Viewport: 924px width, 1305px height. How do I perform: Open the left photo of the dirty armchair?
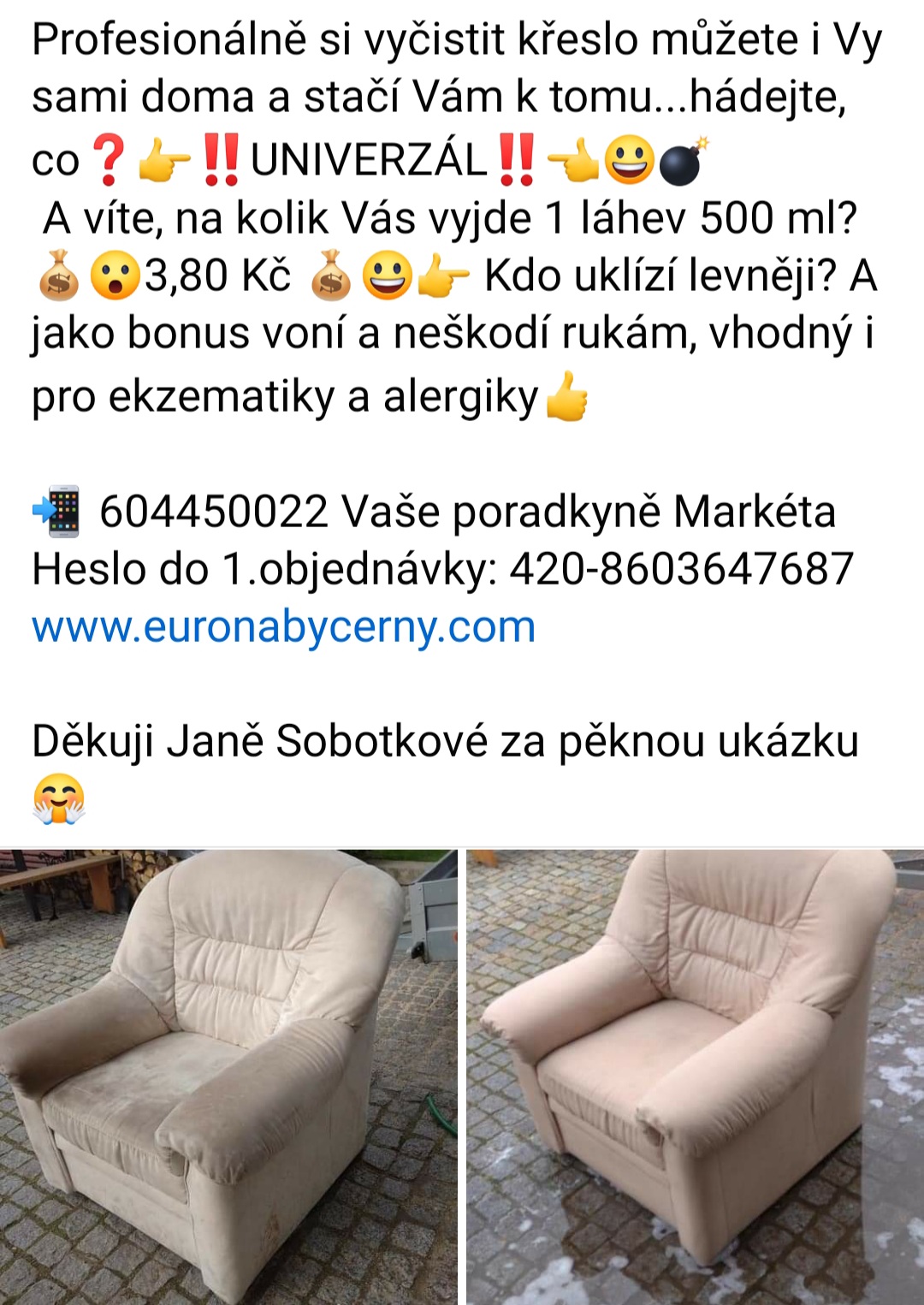(228, 1077)
